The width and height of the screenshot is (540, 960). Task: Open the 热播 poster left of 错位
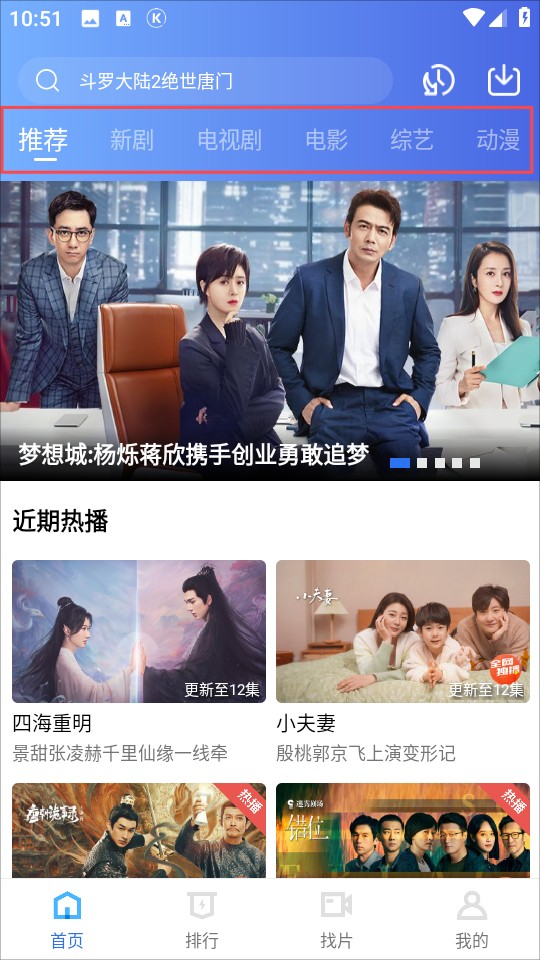pos(139,830)
